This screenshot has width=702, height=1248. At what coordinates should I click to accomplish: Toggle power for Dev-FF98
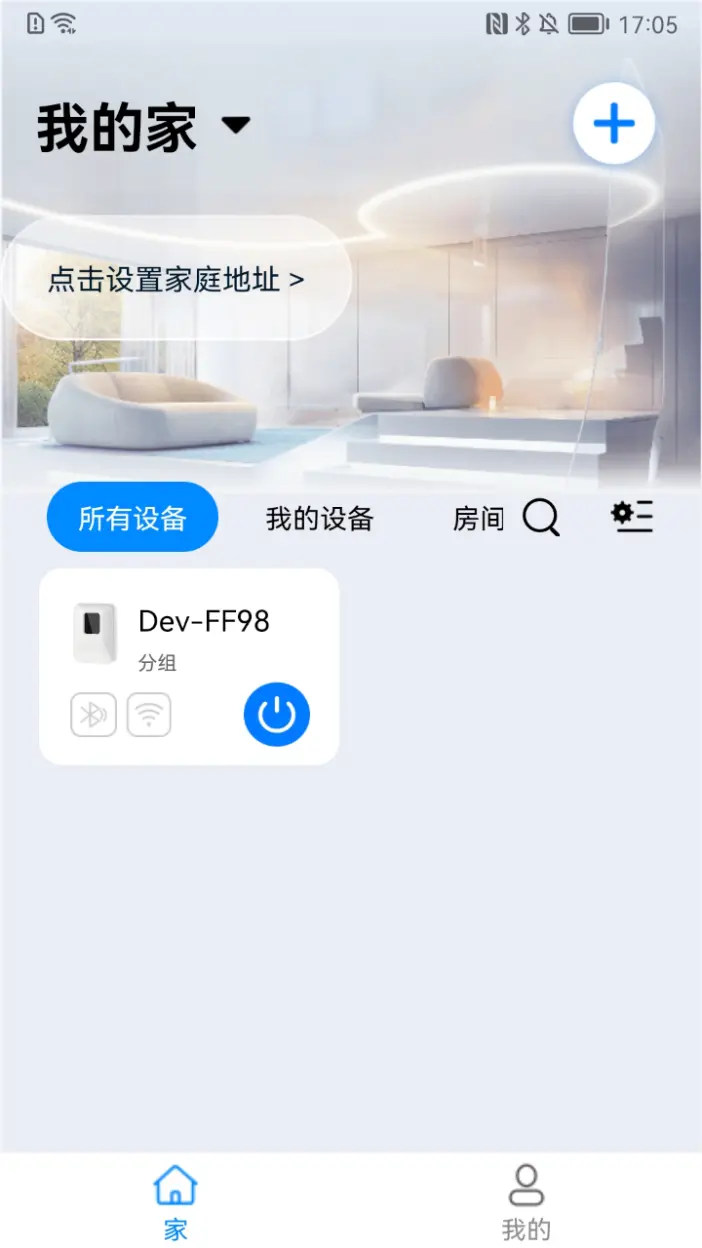tap(277, 714)
